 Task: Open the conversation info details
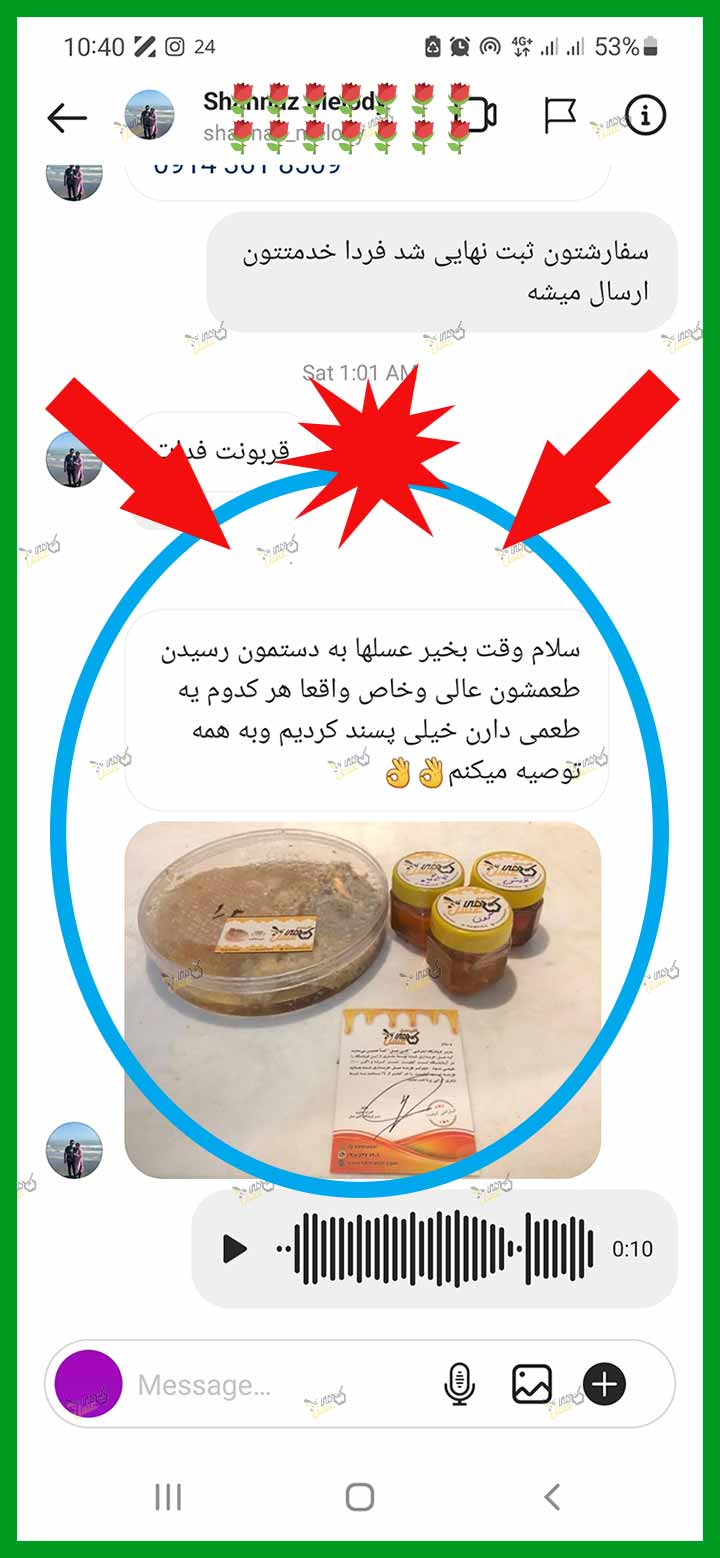coord(645,116)
